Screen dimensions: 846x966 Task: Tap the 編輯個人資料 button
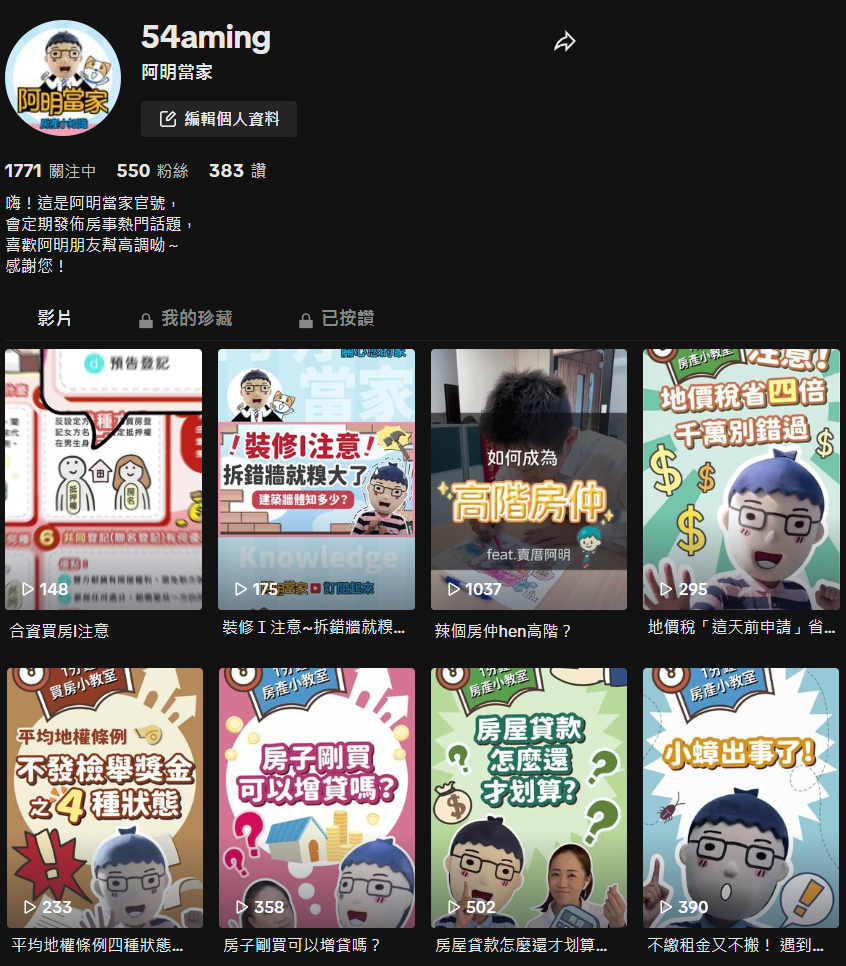point(219,119)
